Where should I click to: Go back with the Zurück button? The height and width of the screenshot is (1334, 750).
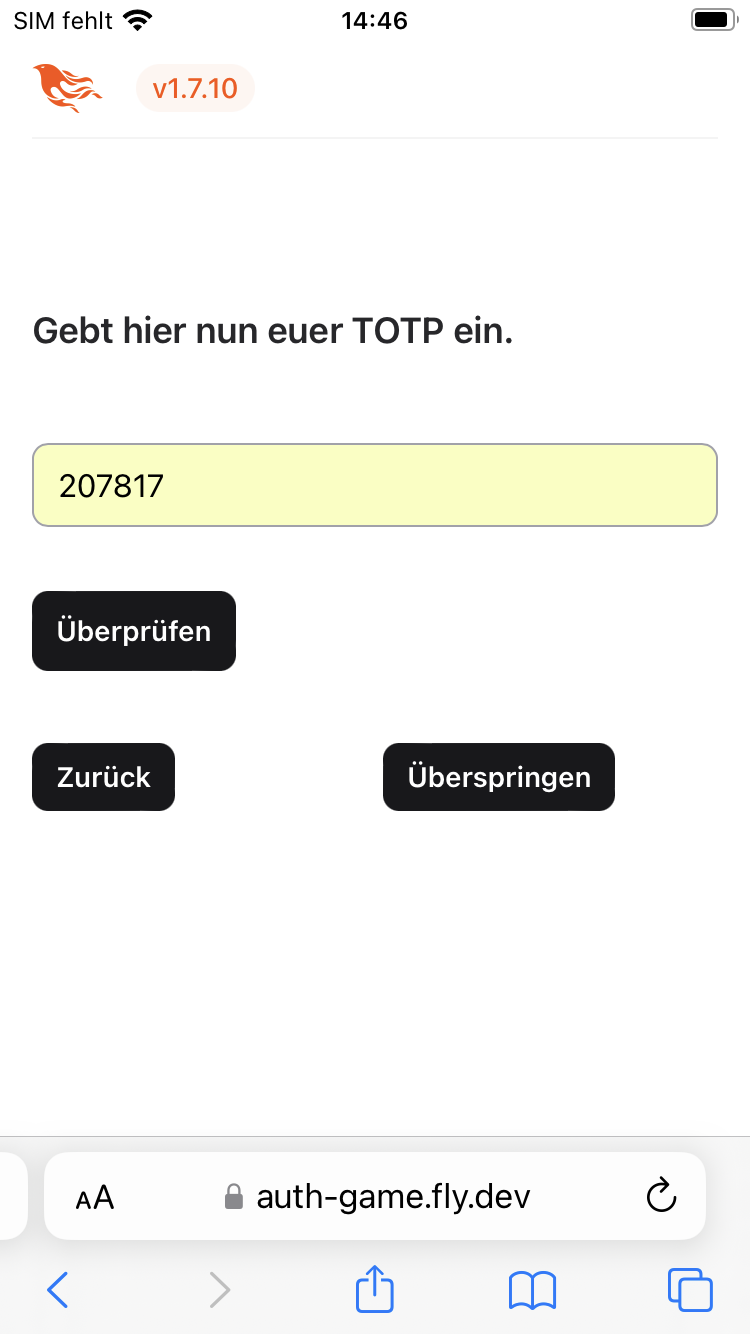(103, 777)
